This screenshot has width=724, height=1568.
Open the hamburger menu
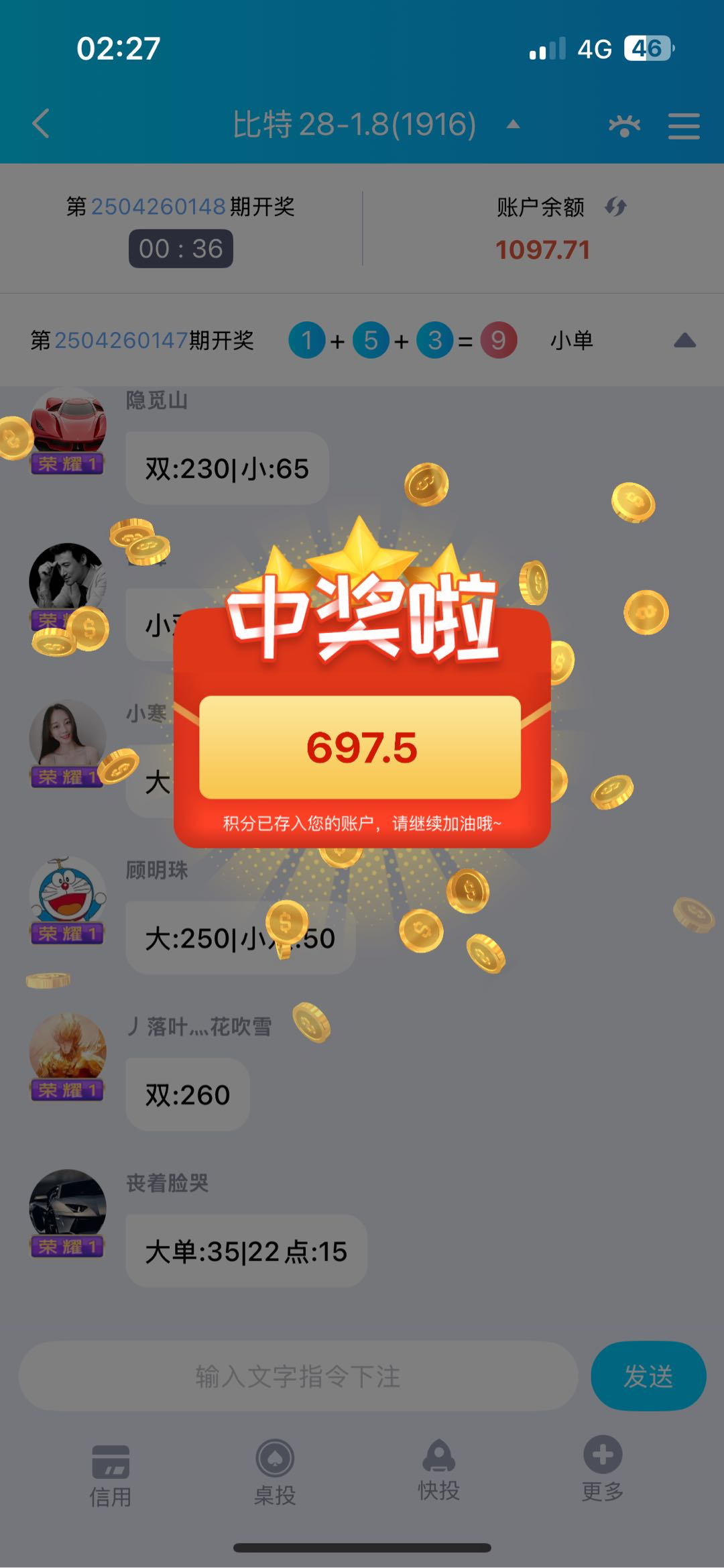point(684,125)
